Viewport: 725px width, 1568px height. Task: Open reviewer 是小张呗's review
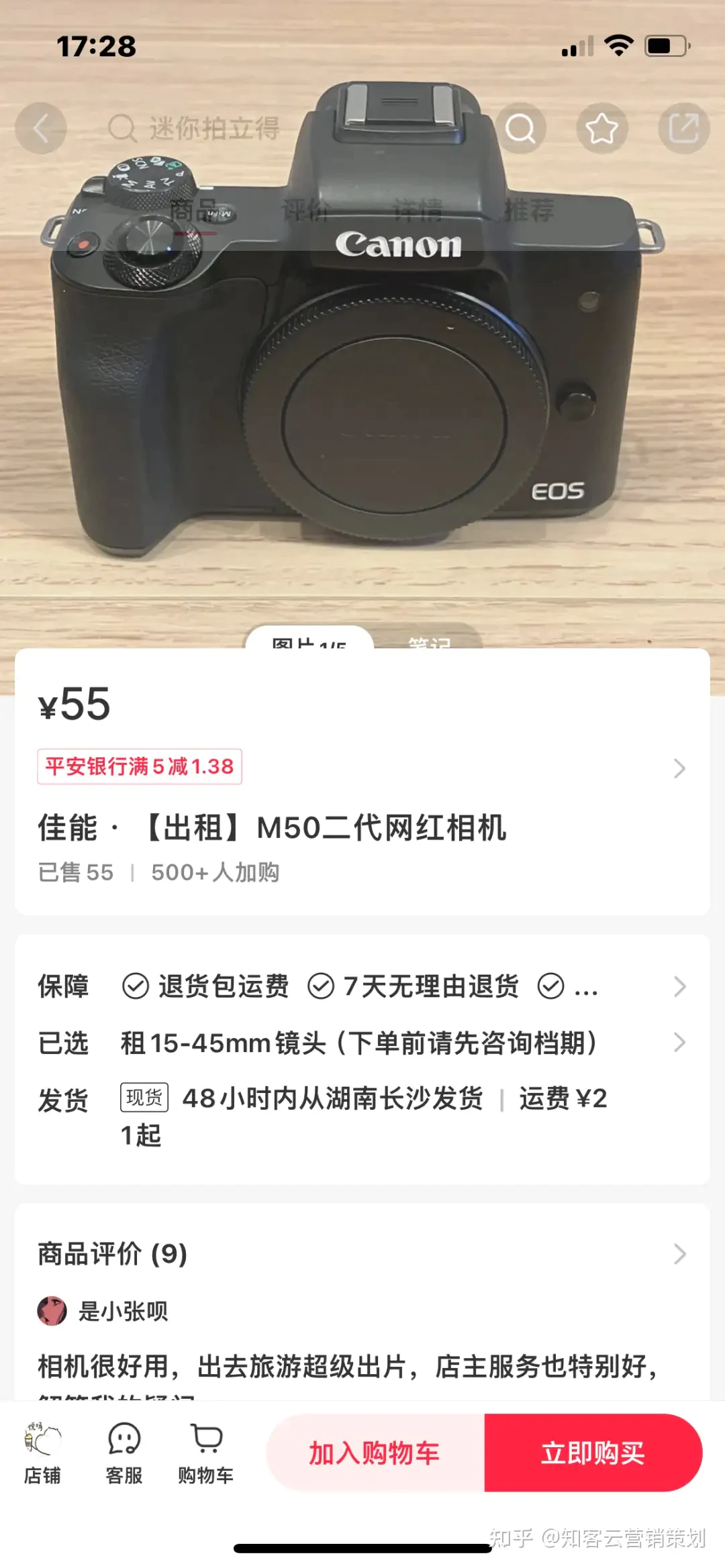click(123, 1310)
